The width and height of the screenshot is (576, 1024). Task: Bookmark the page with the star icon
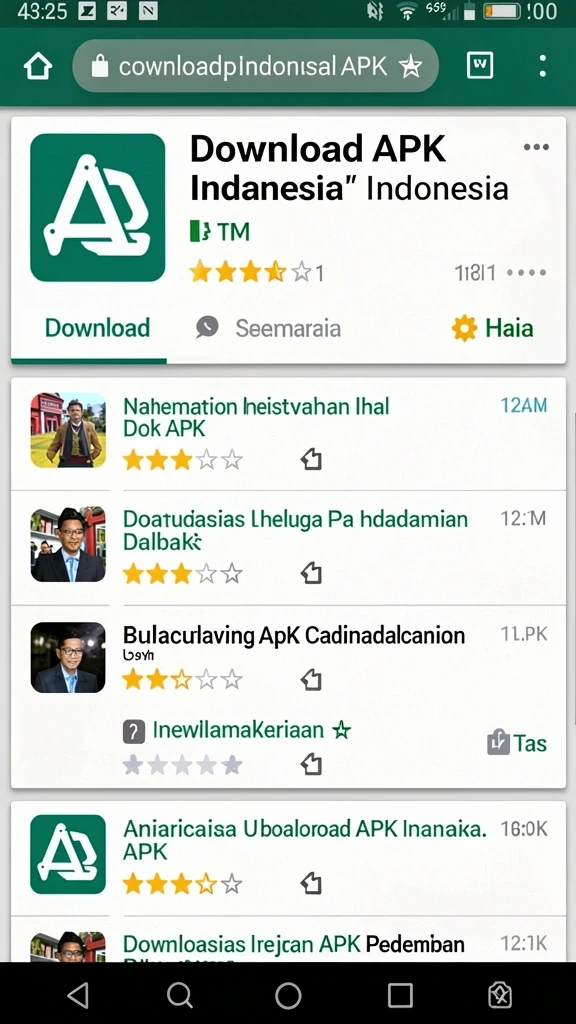pyautogui.click(x=411, y=66)
